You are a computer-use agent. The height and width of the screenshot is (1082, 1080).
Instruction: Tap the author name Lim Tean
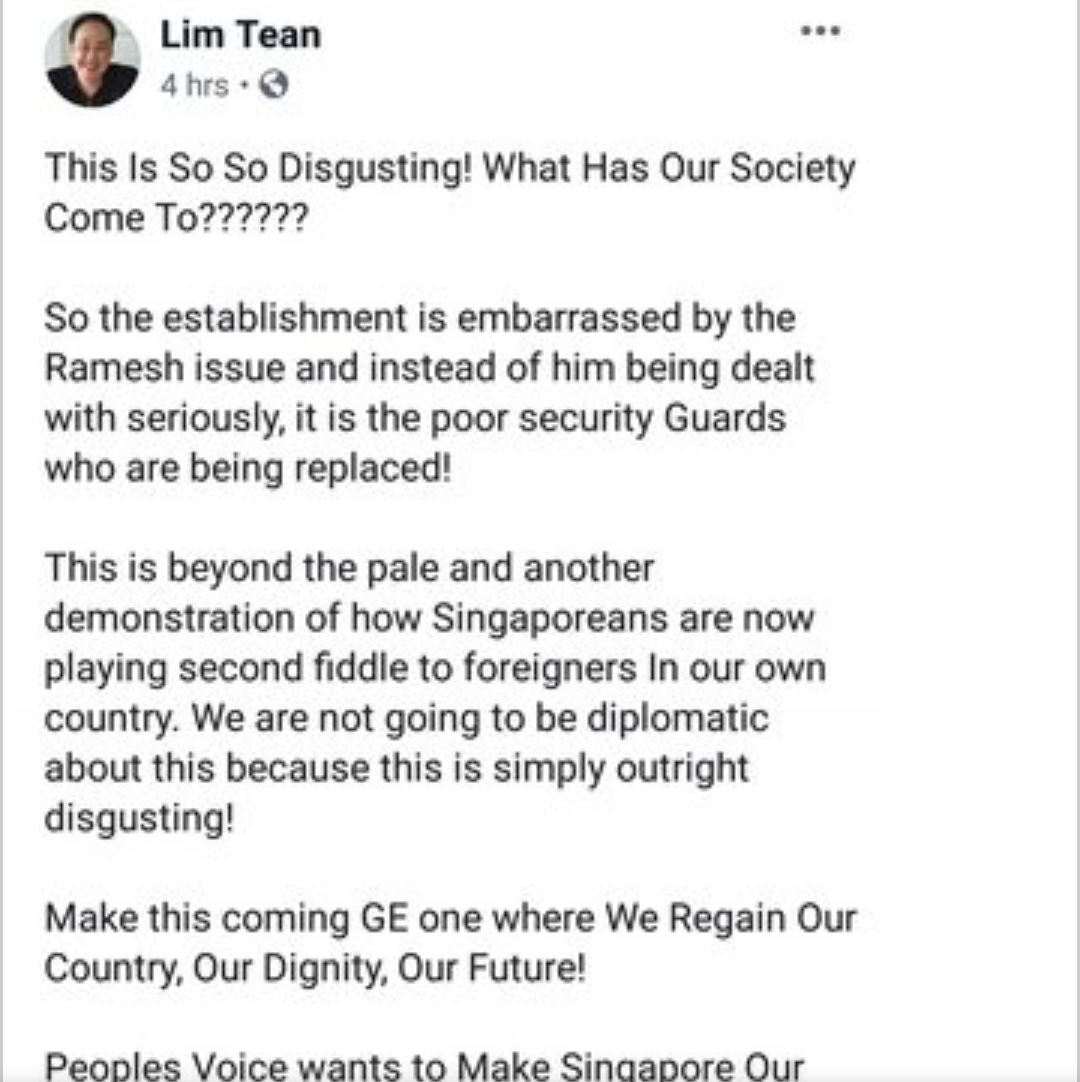(x=240, y=35)
